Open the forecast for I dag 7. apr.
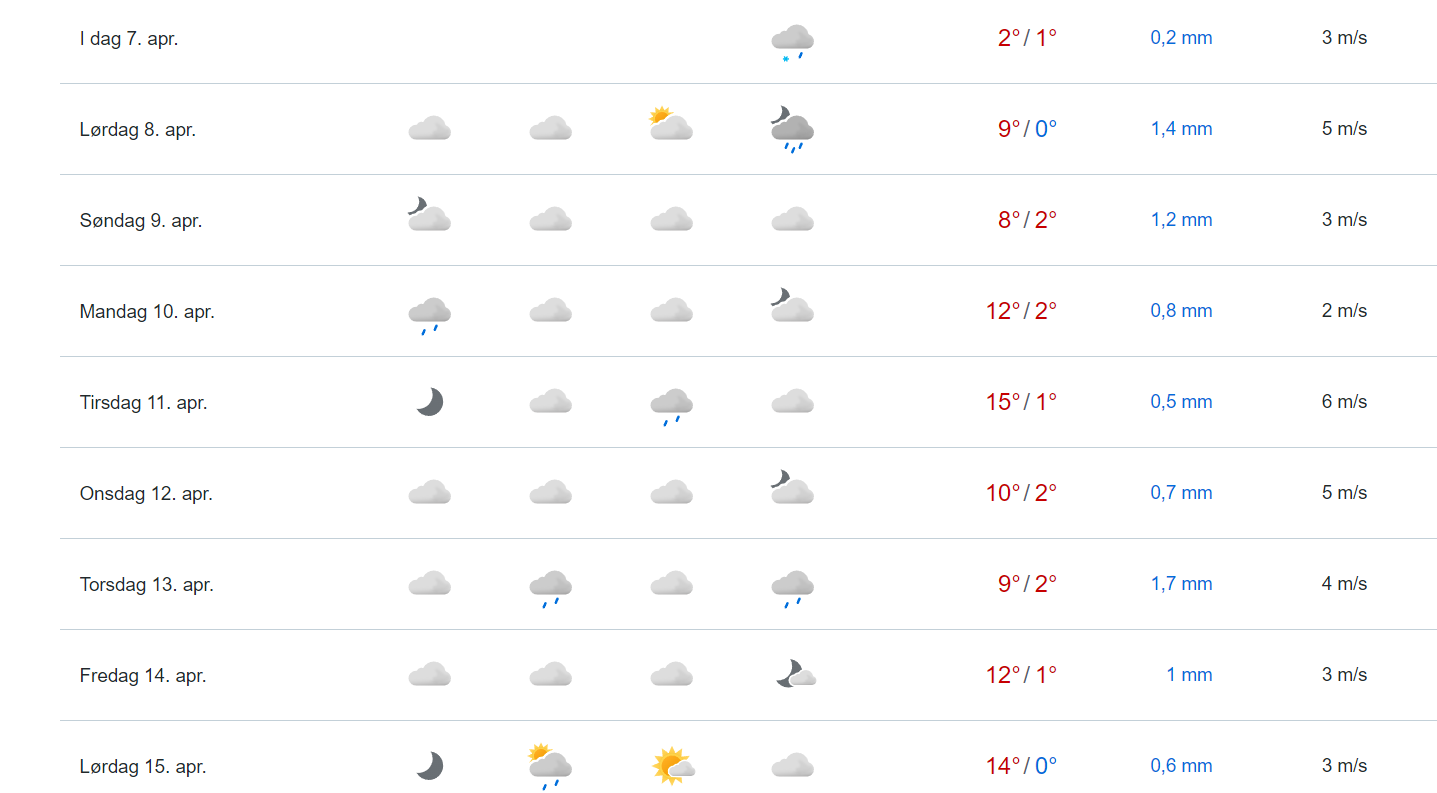 [x=130, y=39]
